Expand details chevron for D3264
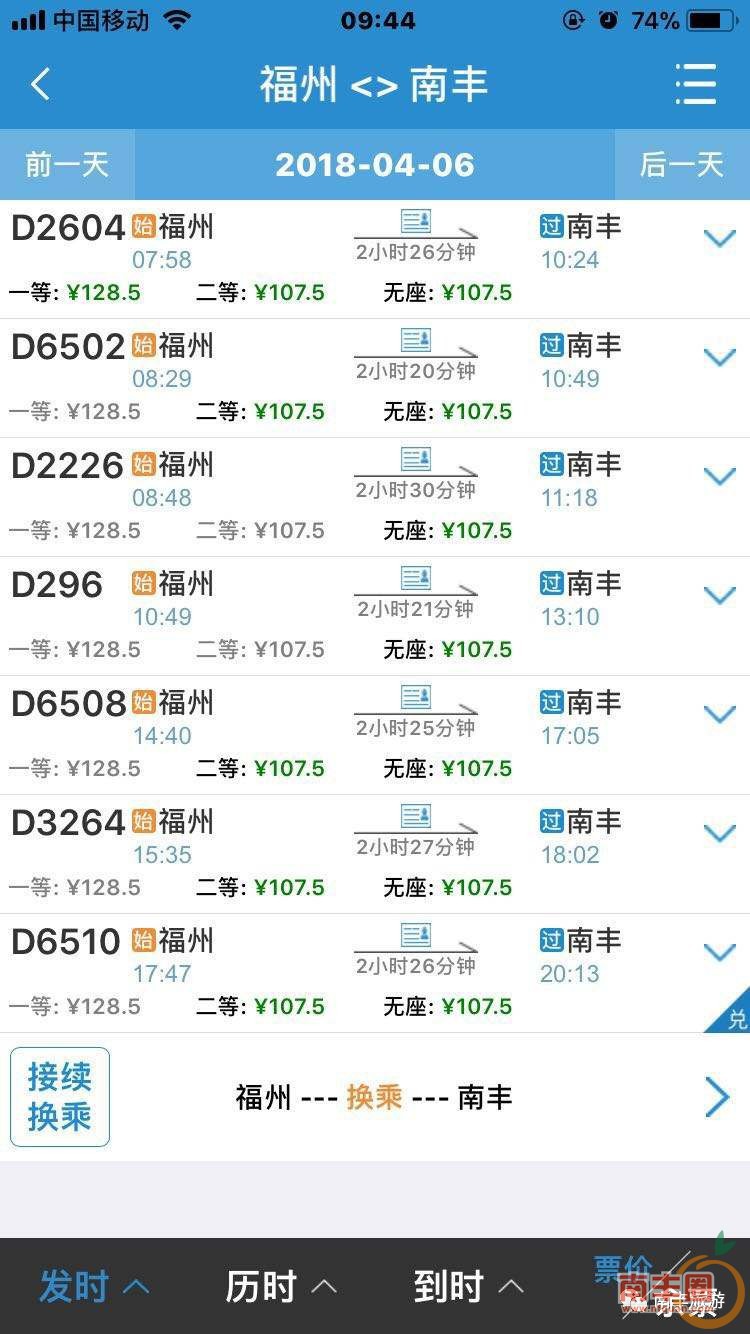750x1334 pixels. (719, 833)
